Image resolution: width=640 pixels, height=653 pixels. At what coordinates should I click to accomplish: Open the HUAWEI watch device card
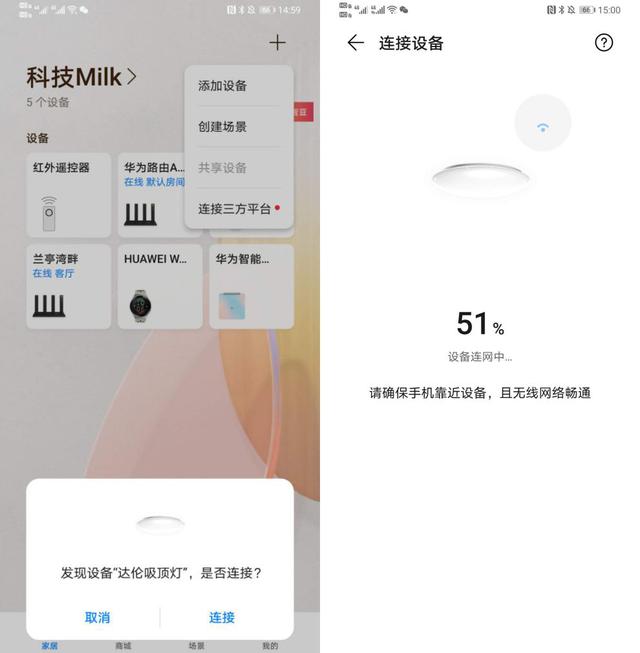160,287
